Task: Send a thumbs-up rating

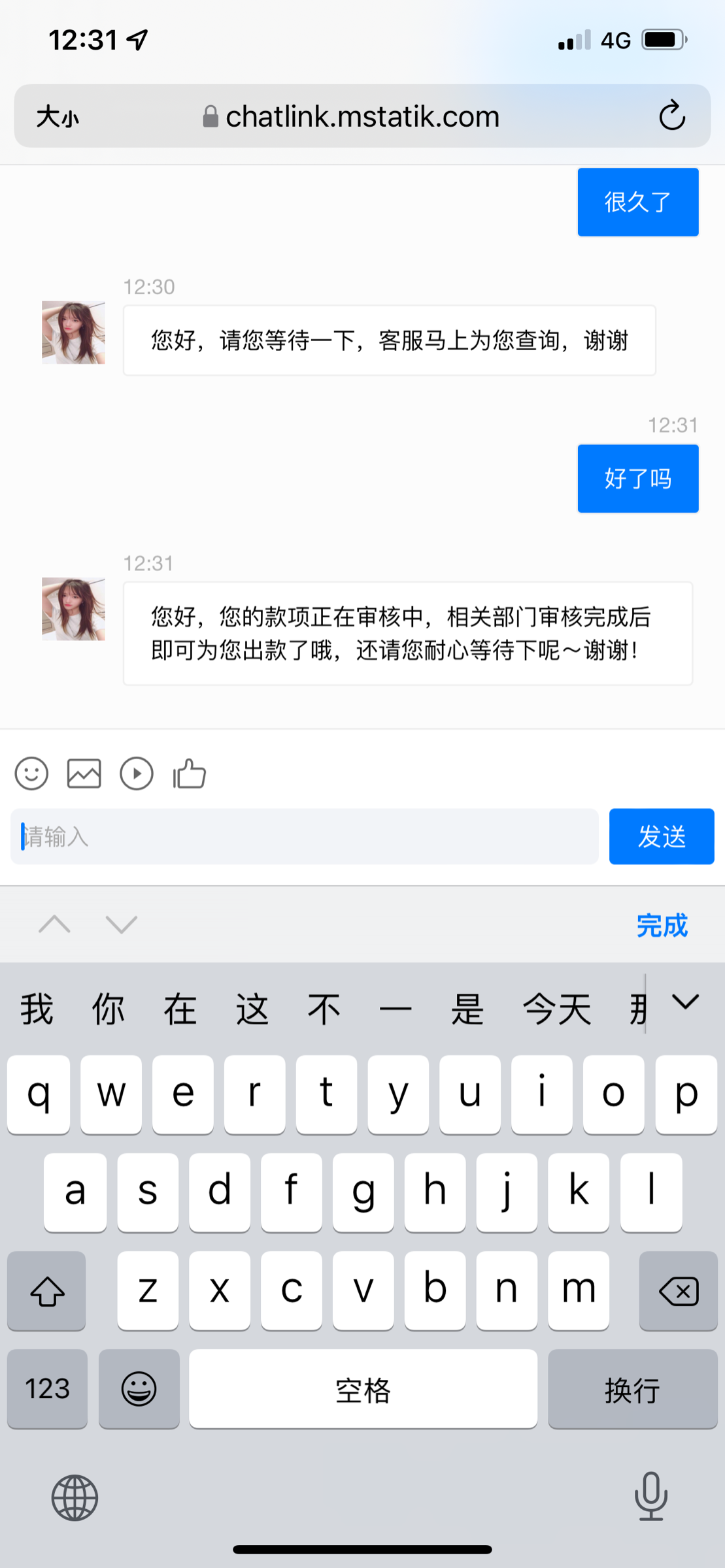Action: [x=190, y=774]
